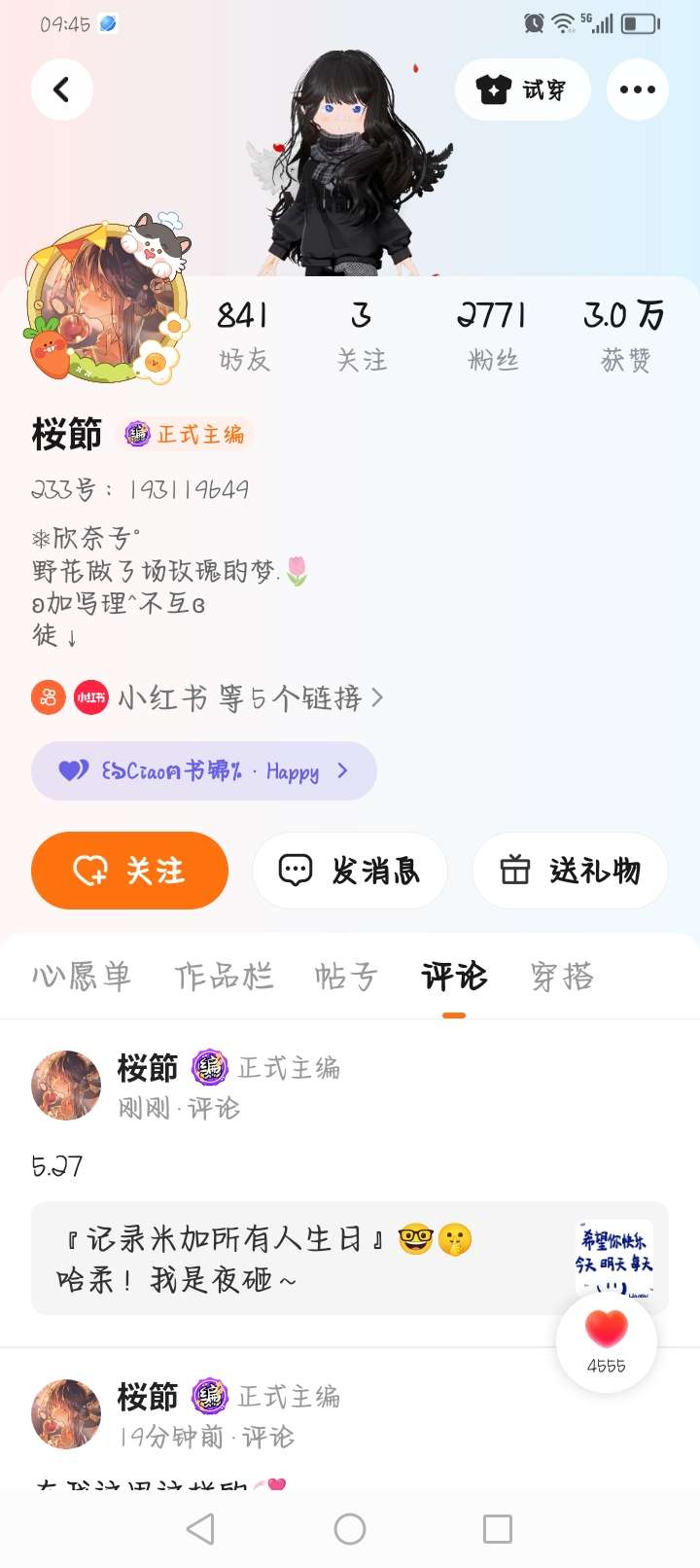Tap 发消息 to send a message

[x=350, y=871]
